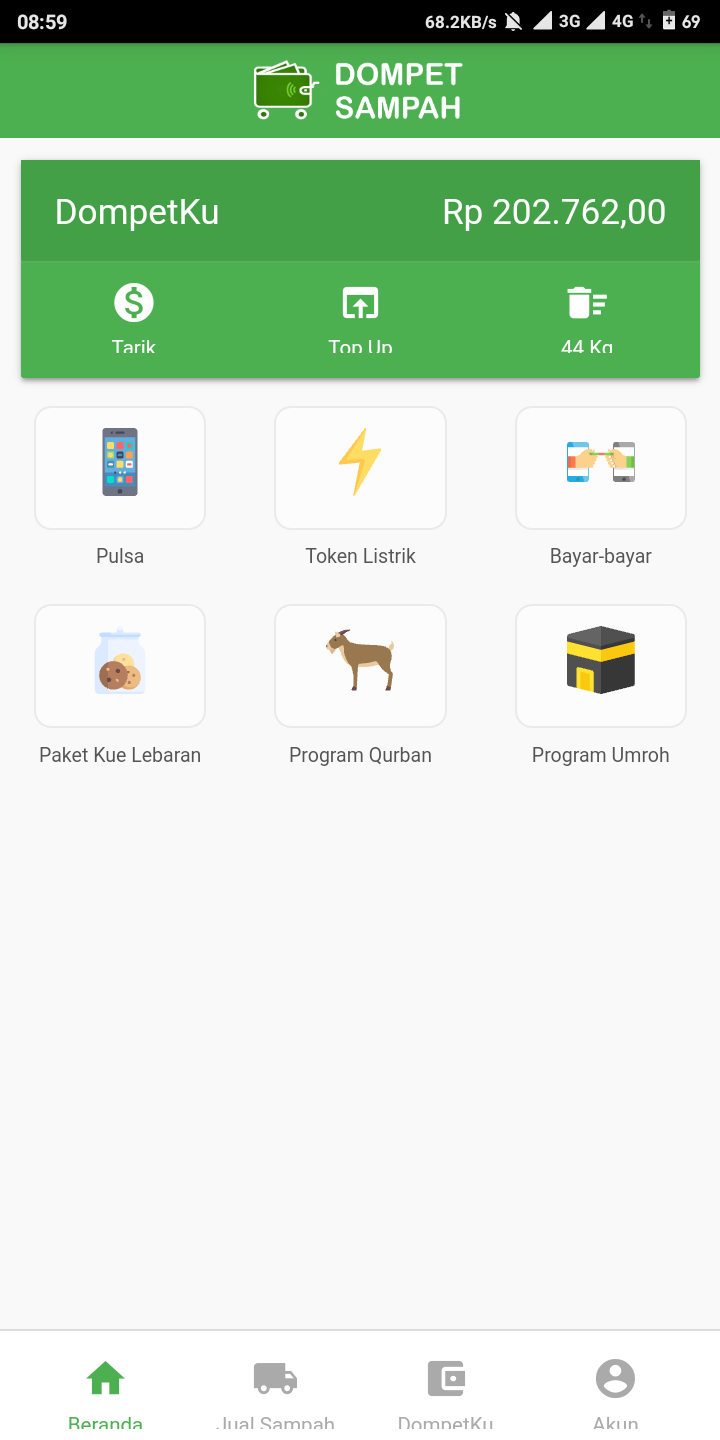This screenshot has height=1440, width=720.
Task: Open the Pulsa service
Action: pos(120,468)
